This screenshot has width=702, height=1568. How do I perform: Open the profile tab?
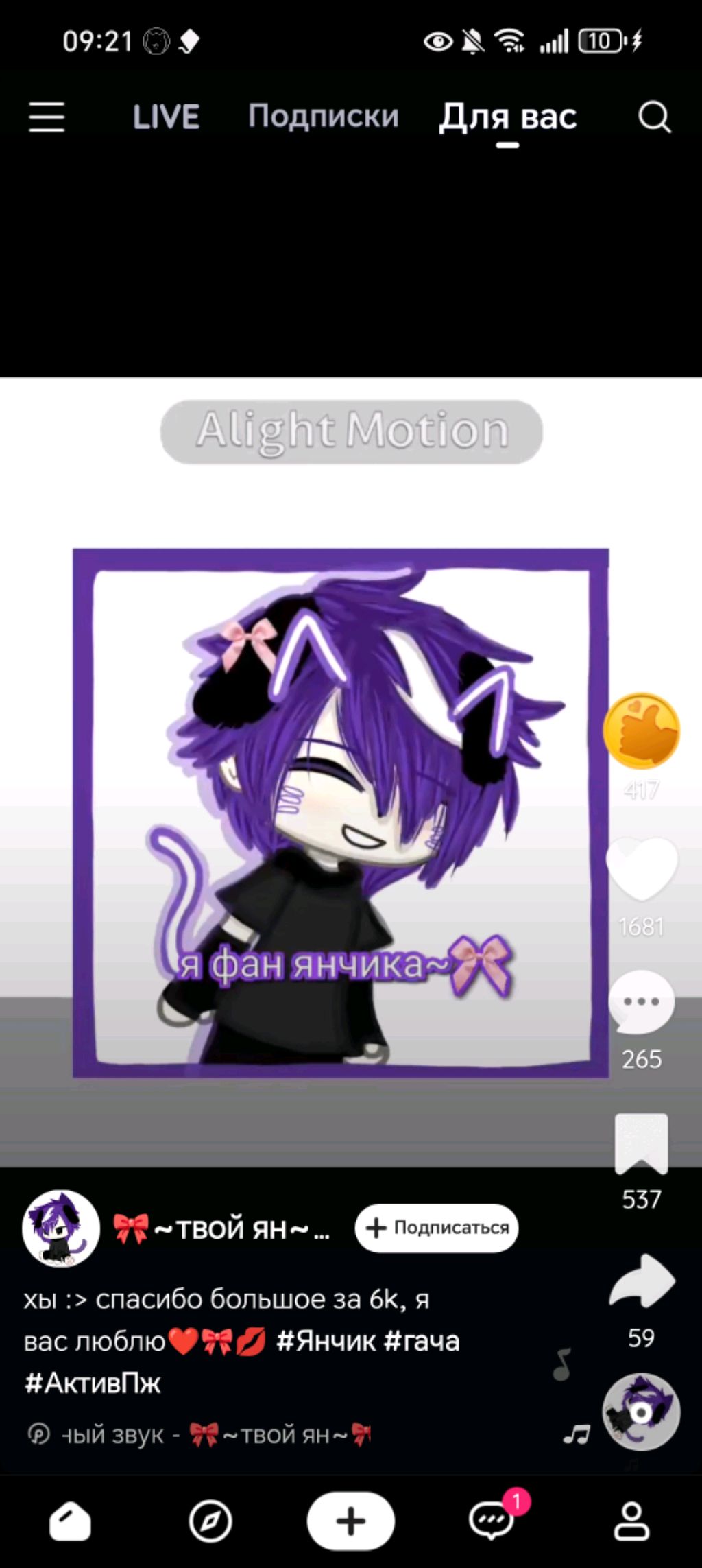(x=631, y=1521)
